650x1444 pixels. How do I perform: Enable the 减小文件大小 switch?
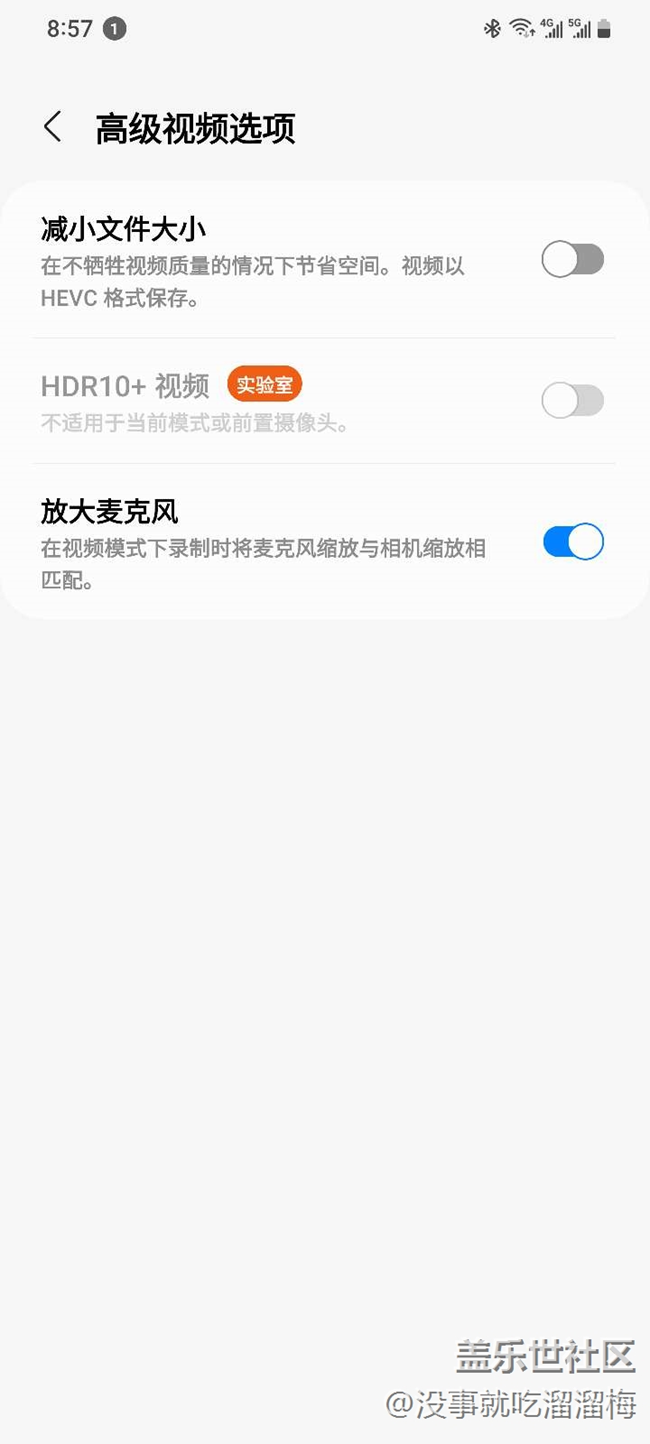point(572,260)
